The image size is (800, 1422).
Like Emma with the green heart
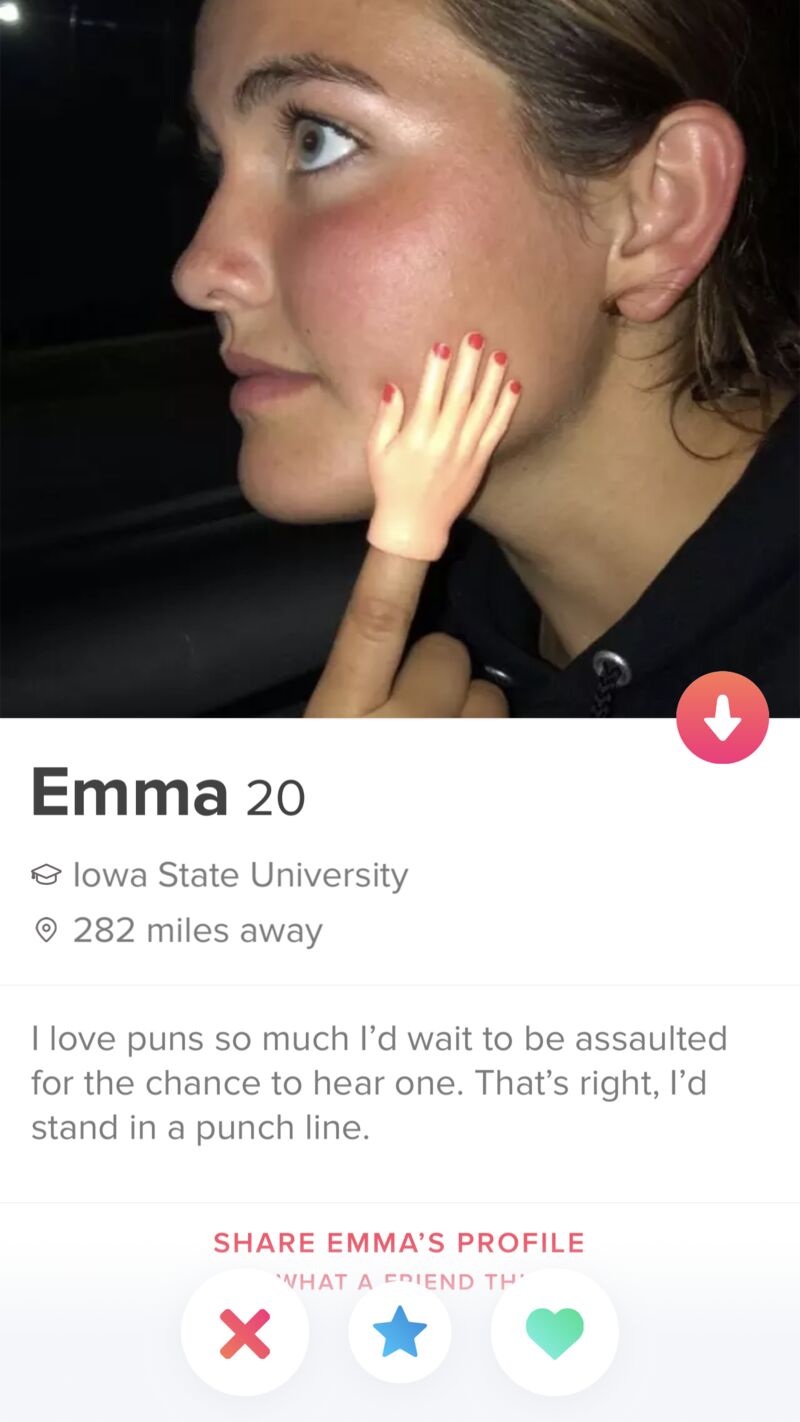[x=555, y=1333]
